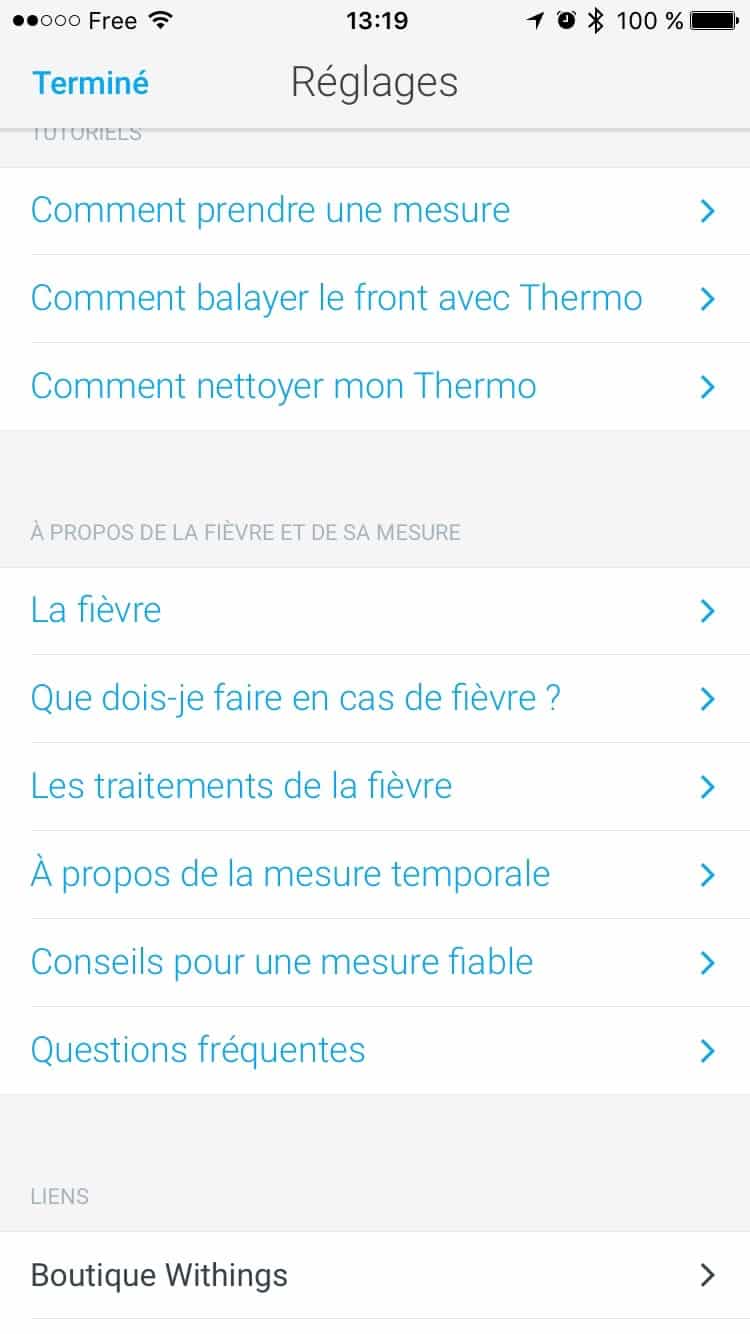The height and width of the screenshot is (1334, 750).
Task: Open À propos de la mesure temporale
Action: [x=375, y=875]
